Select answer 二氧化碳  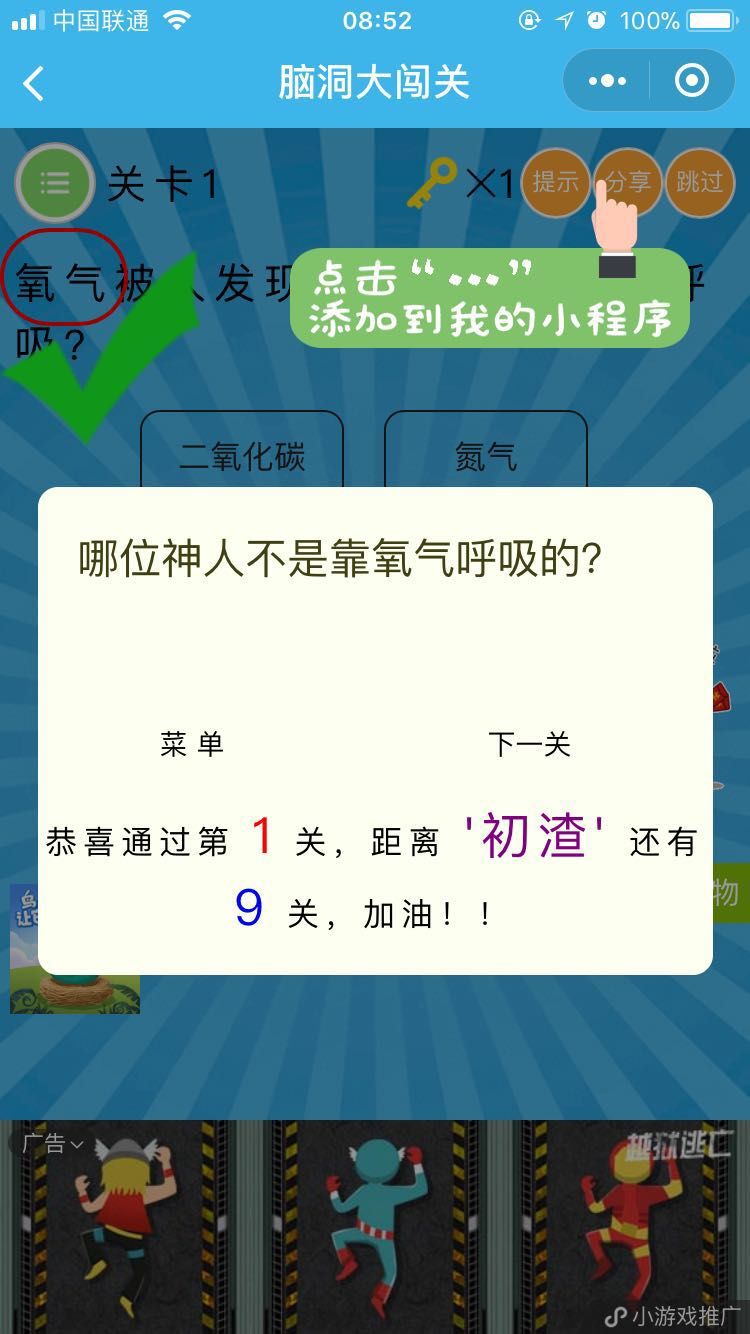tap(242, 455)
